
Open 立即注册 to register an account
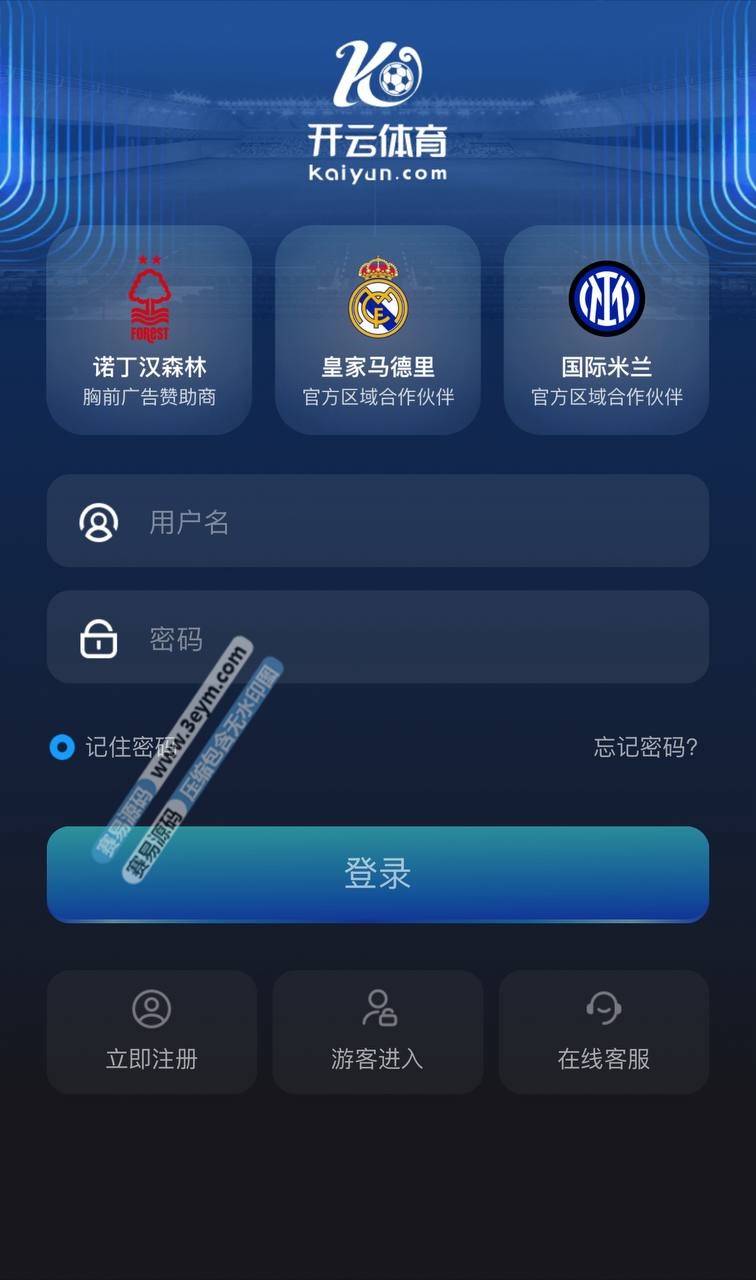(x=152, y=1032)
